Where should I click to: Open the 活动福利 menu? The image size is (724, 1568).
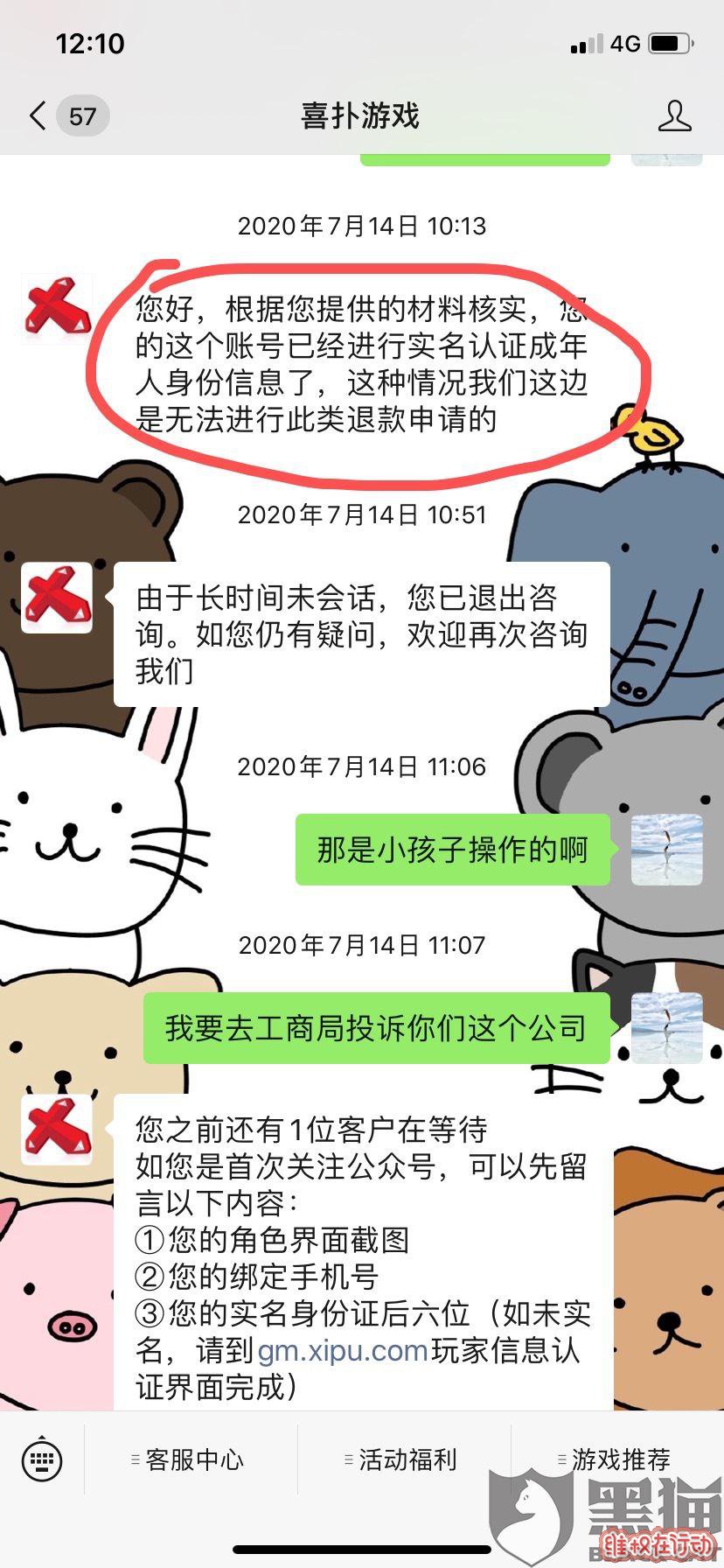click(x=404, y=1459)
